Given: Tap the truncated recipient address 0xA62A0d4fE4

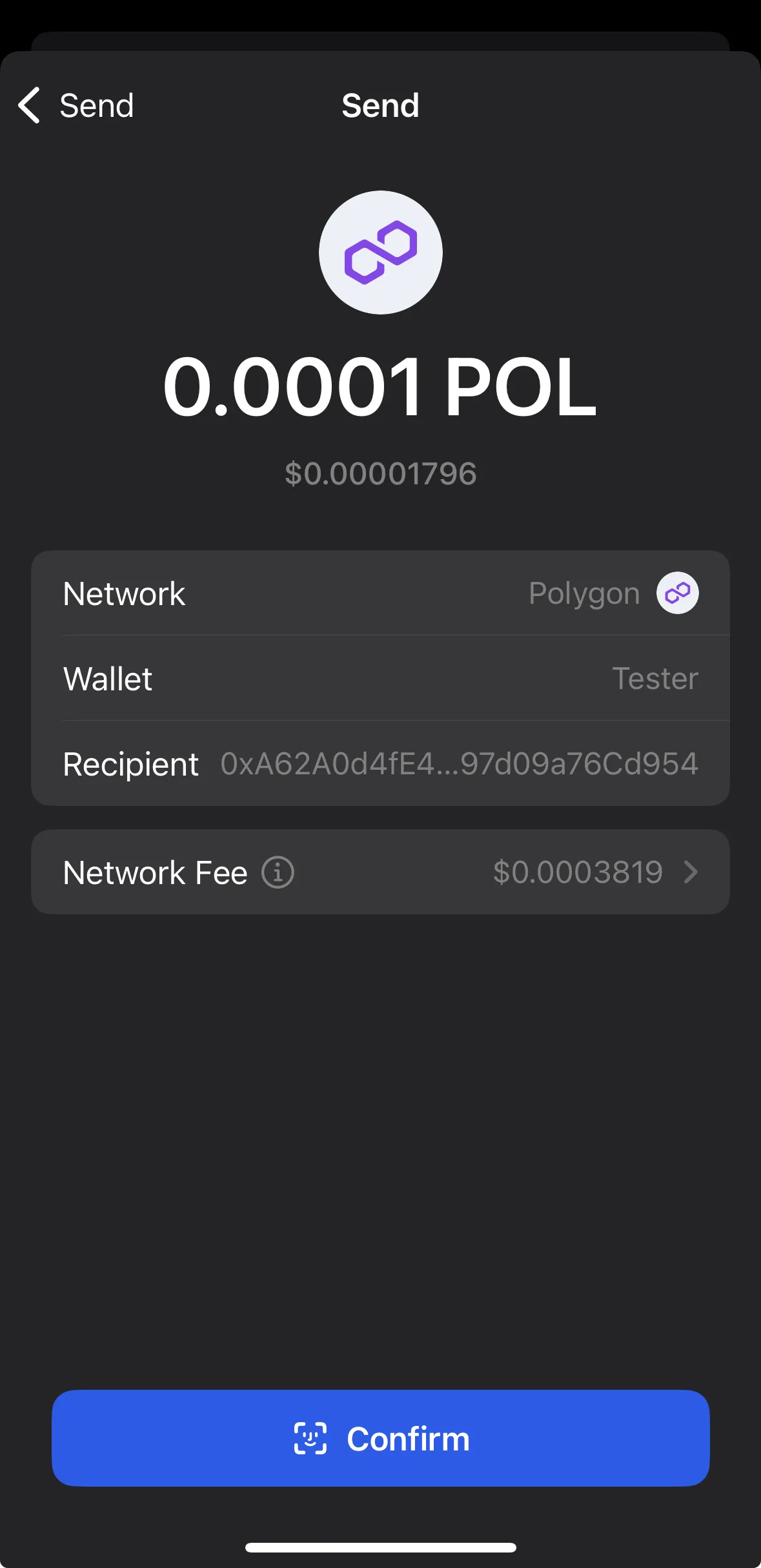Looking at the screenshot, I should point(458,764).
